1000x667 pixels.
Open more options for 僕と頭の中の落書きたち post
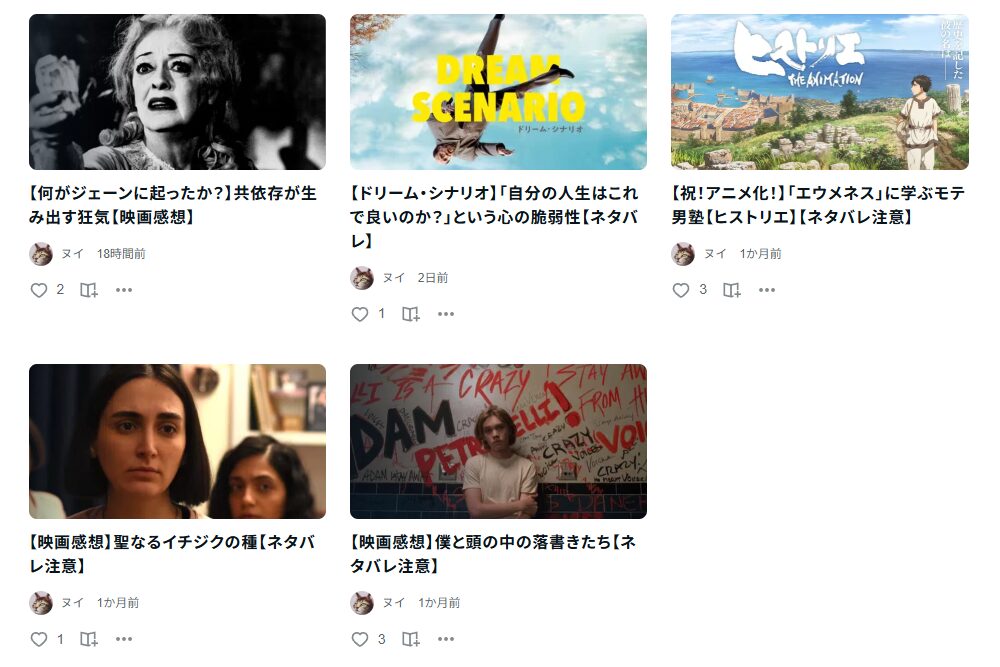pyautogui.click(x=446, y=639)
